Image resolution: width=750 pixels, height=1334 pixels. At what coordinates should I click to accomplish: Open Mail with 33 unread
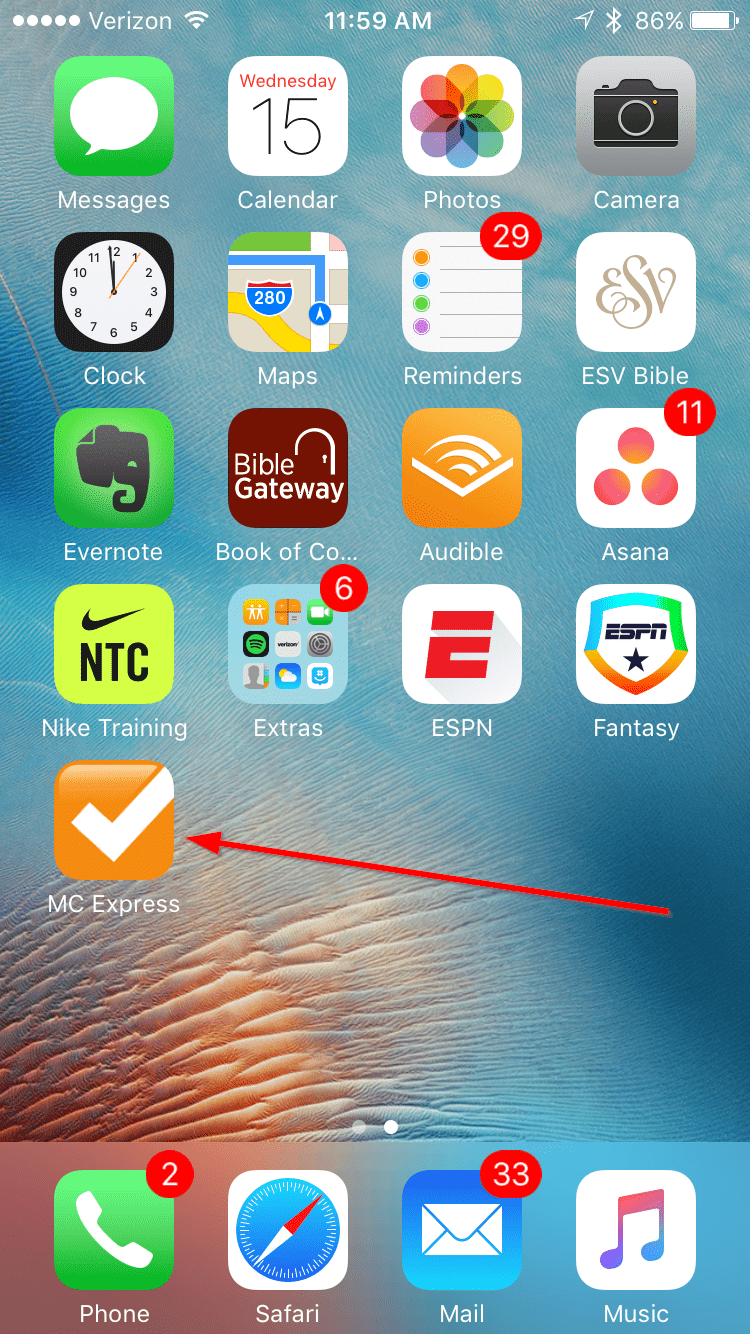click(462, 1230)
